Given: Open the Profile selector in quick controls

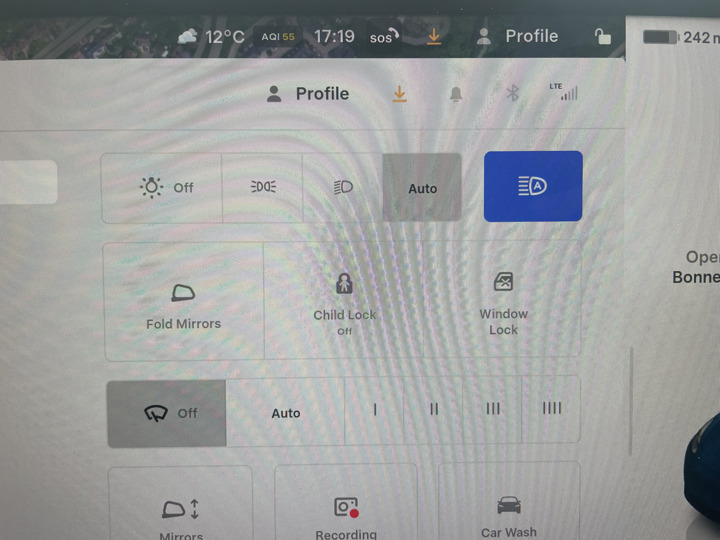Looking at the screenshot, I should coord(309,94).
